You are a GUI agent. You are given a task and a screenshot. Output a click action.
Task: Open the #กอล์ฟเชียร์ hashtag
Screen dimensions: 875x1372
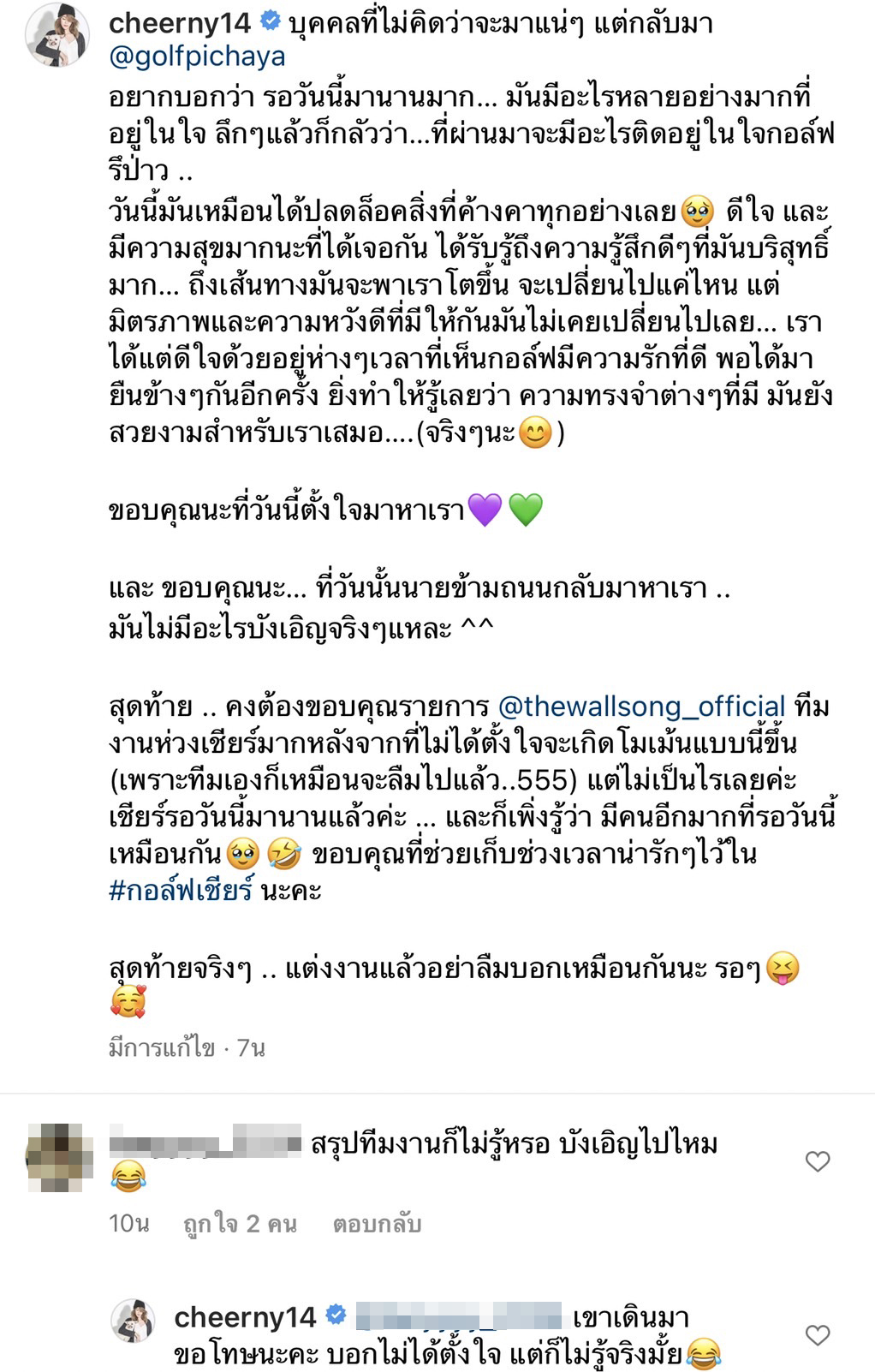182,891
